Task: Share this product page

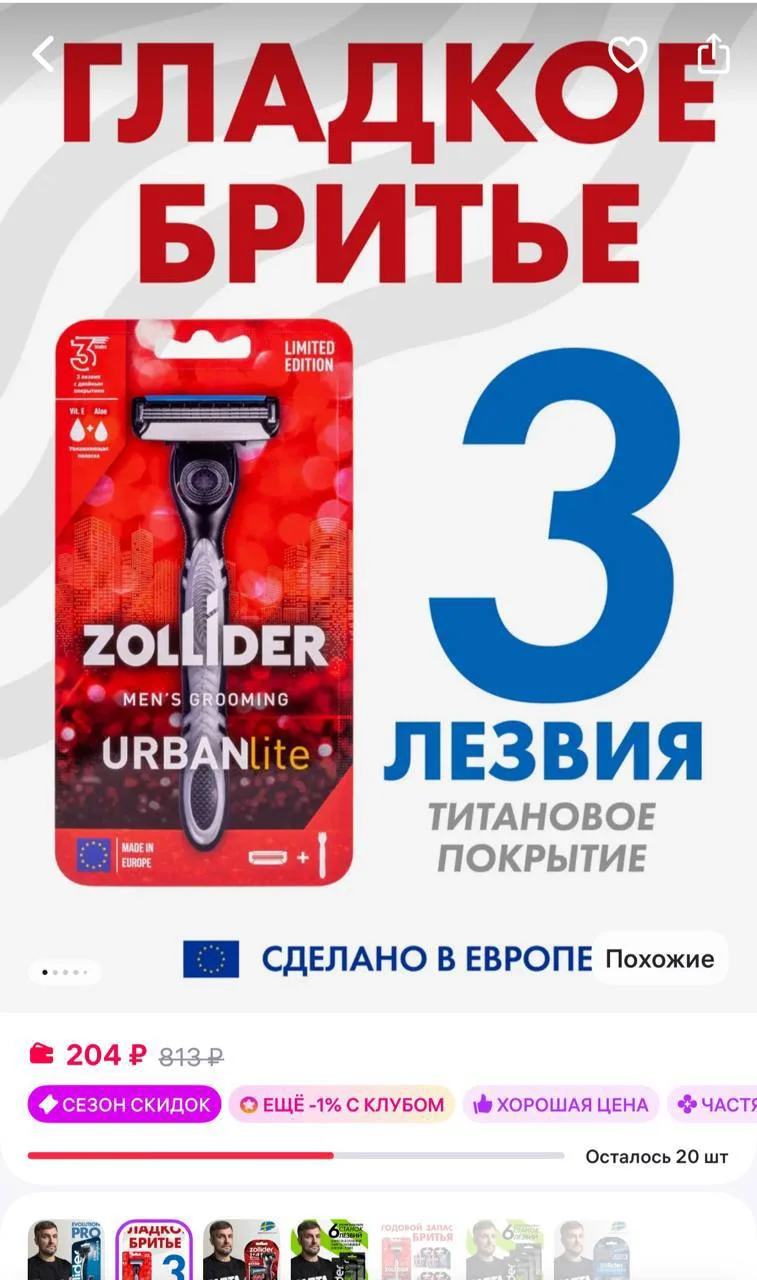Action: click(x=713, y=53)
